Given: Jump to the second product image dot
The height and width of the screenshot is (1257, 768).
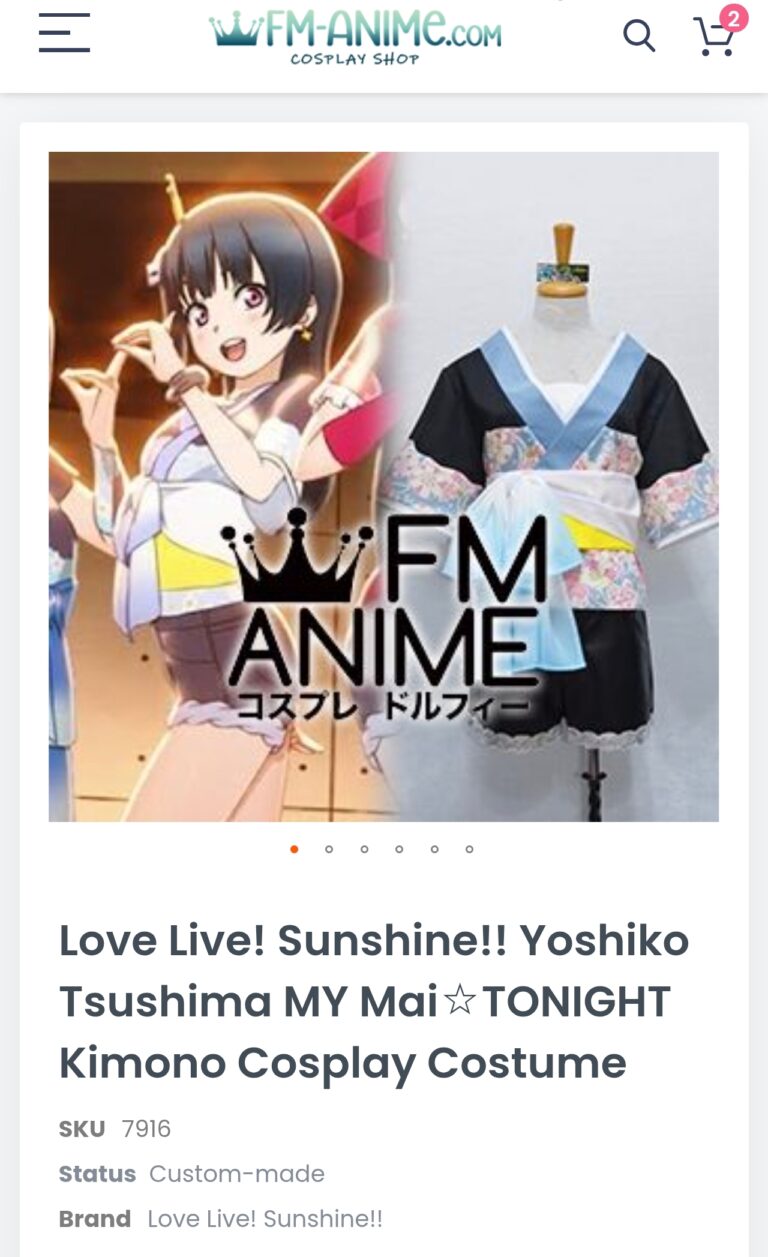Looking at the screenshot, I should [x=329, y=849].
